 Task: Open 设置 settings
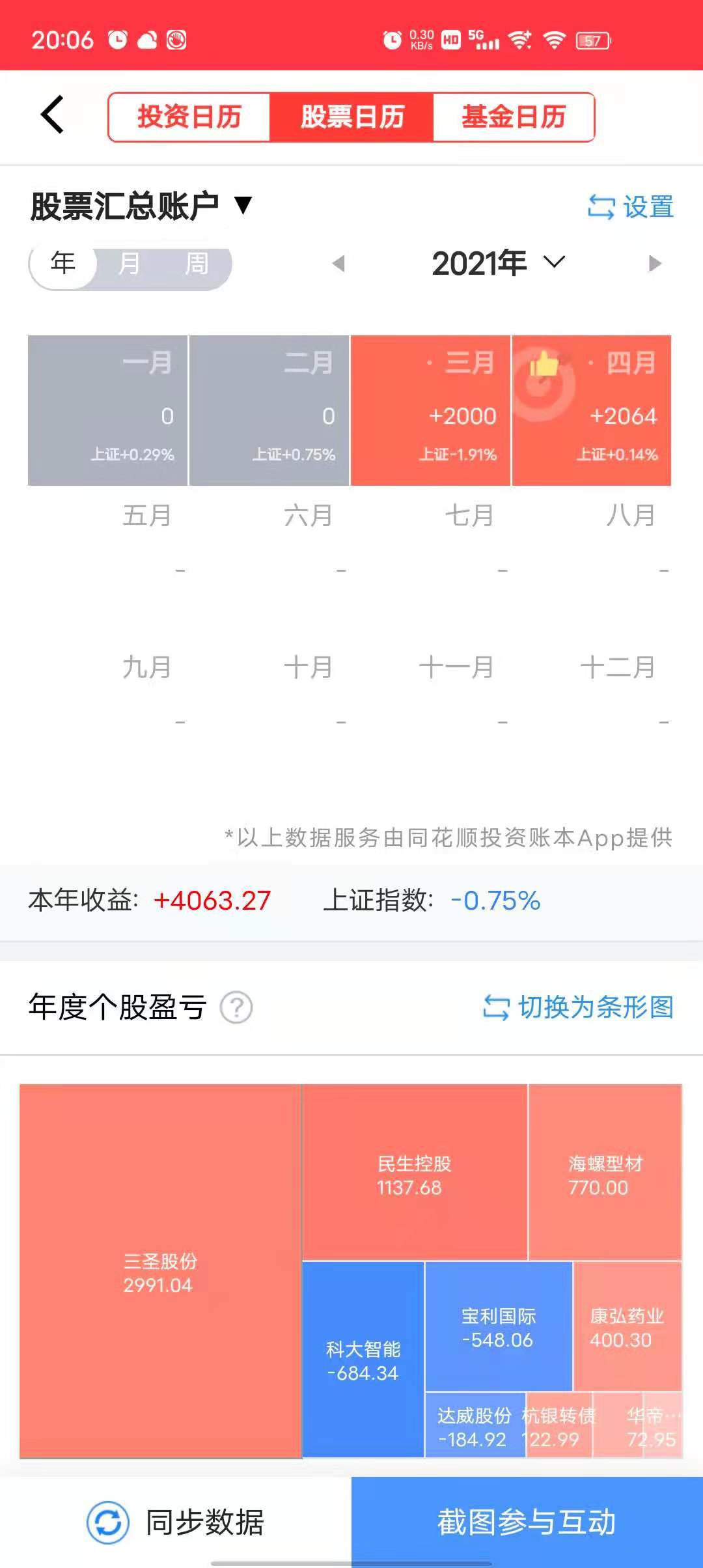[630, 207]
